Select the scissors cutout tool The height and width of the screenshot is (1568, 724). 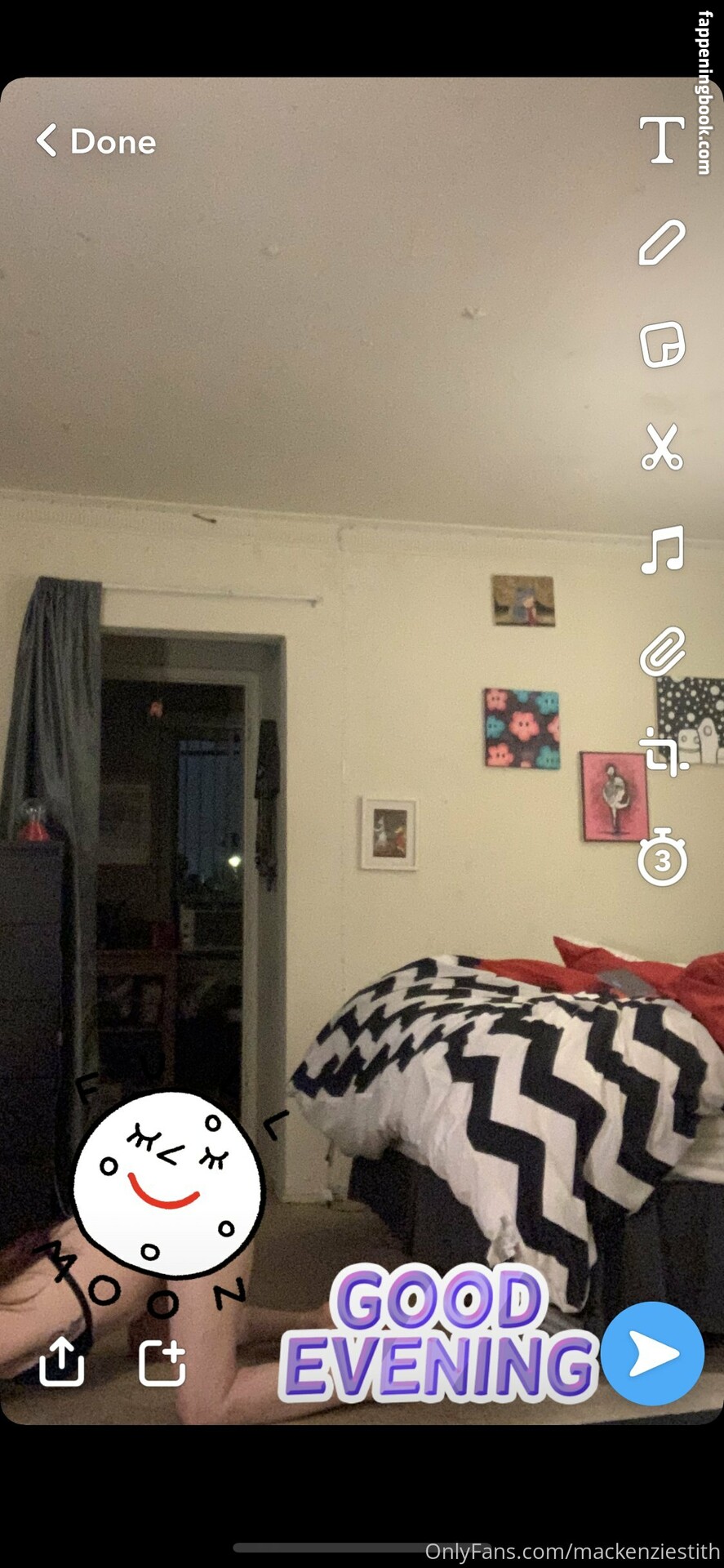tap(661, 447)
